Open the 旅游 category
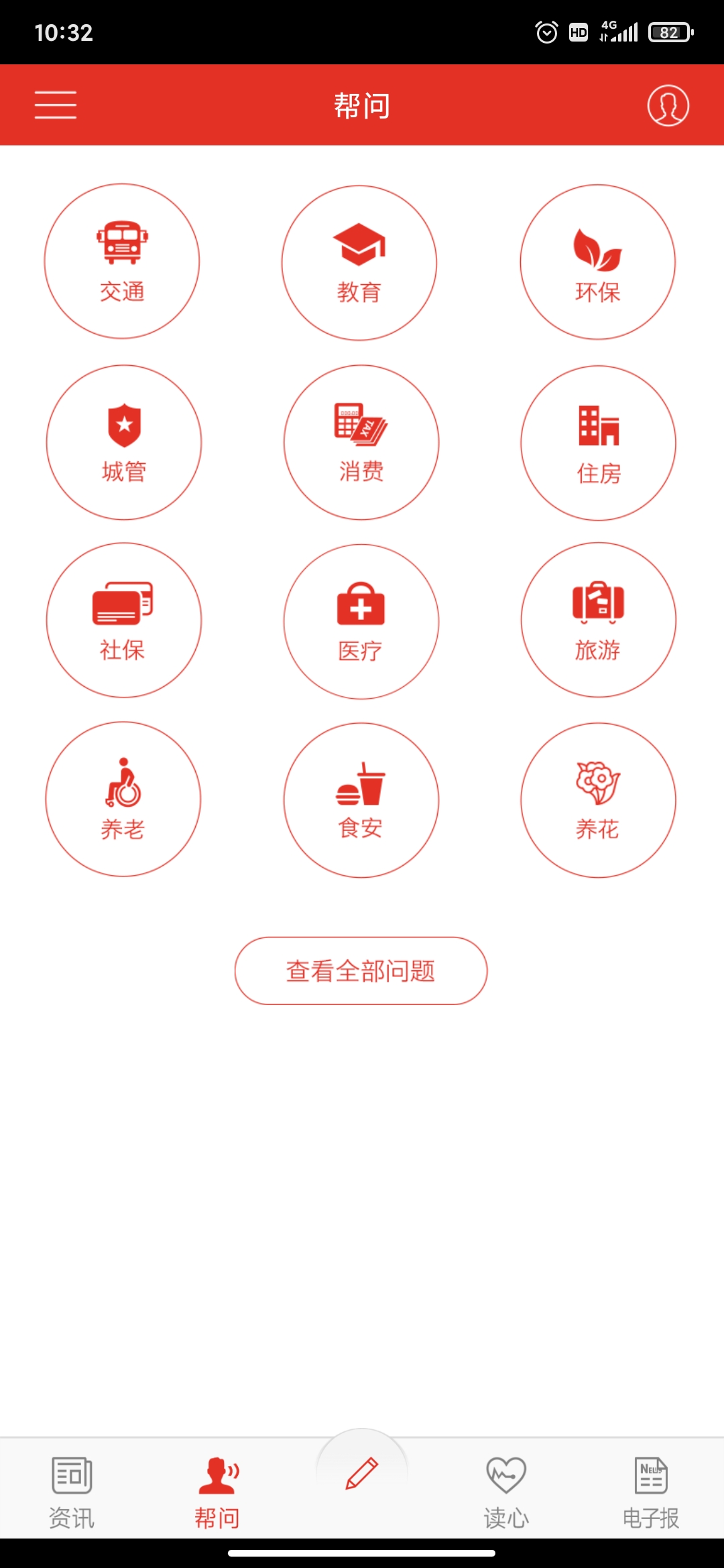 (x=598, y=620)
